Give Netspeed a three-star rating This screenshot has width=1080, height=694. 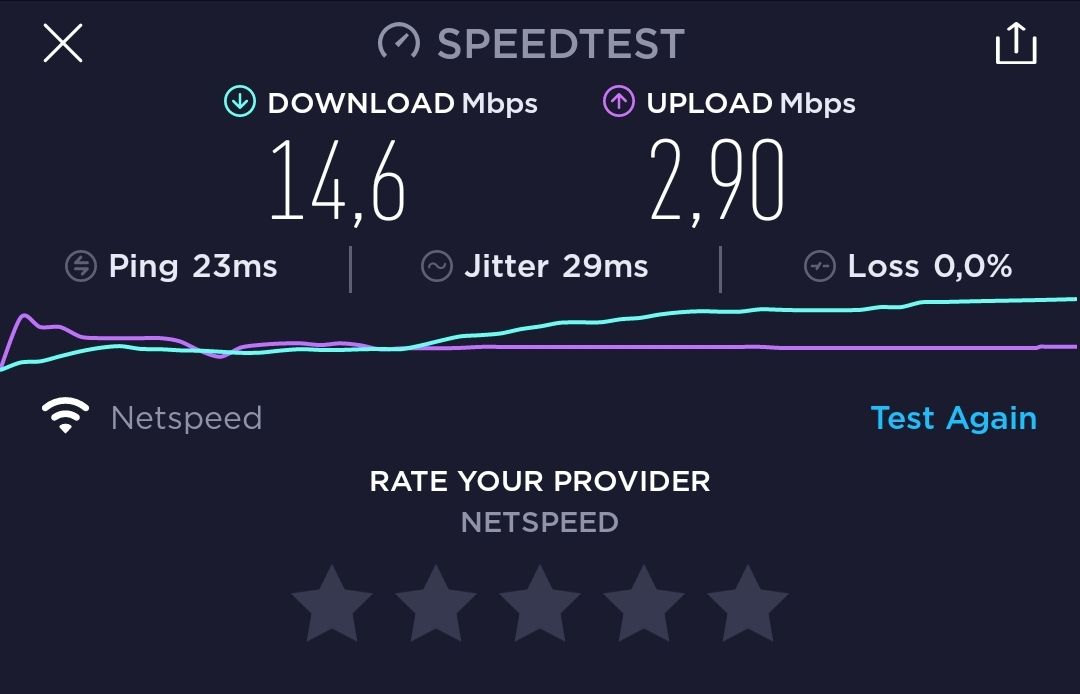click(540, 604)
